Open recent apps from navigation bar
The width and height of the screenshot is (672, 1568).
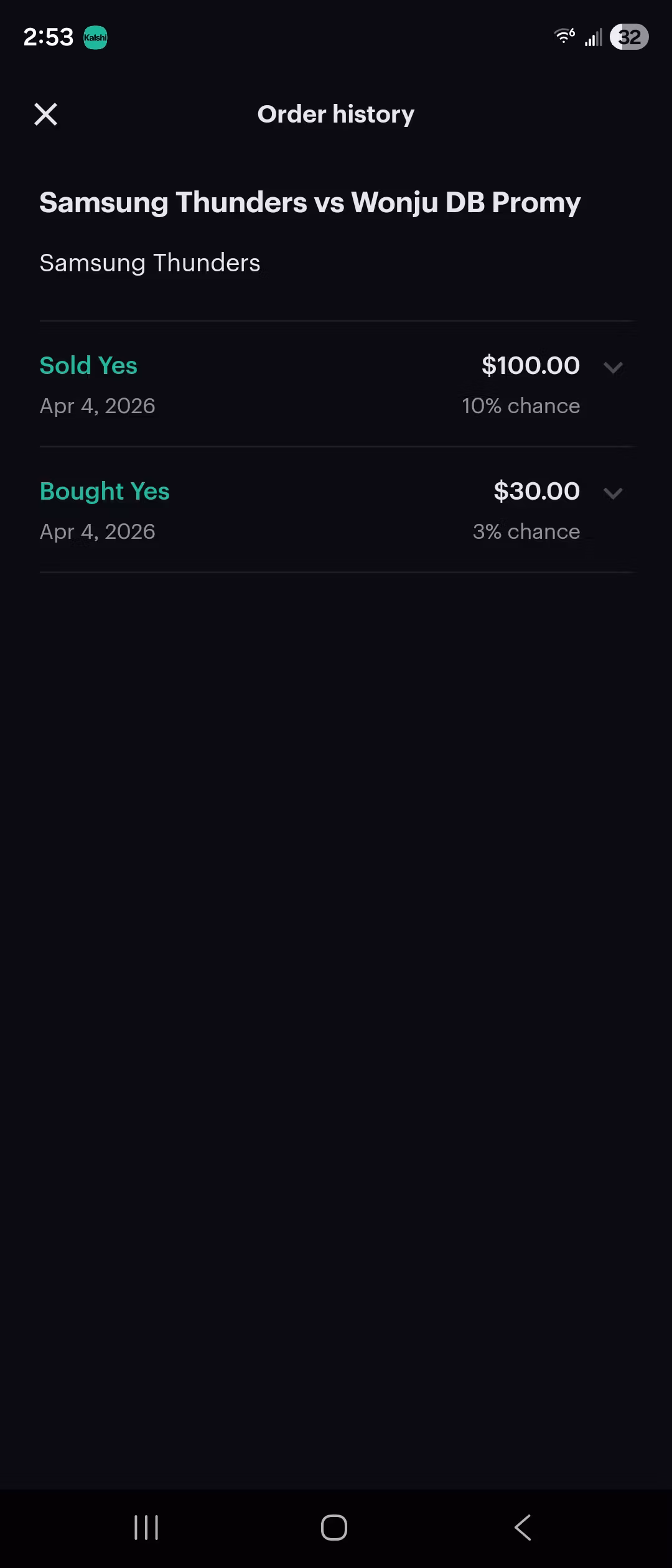(x=146, y=1527)
